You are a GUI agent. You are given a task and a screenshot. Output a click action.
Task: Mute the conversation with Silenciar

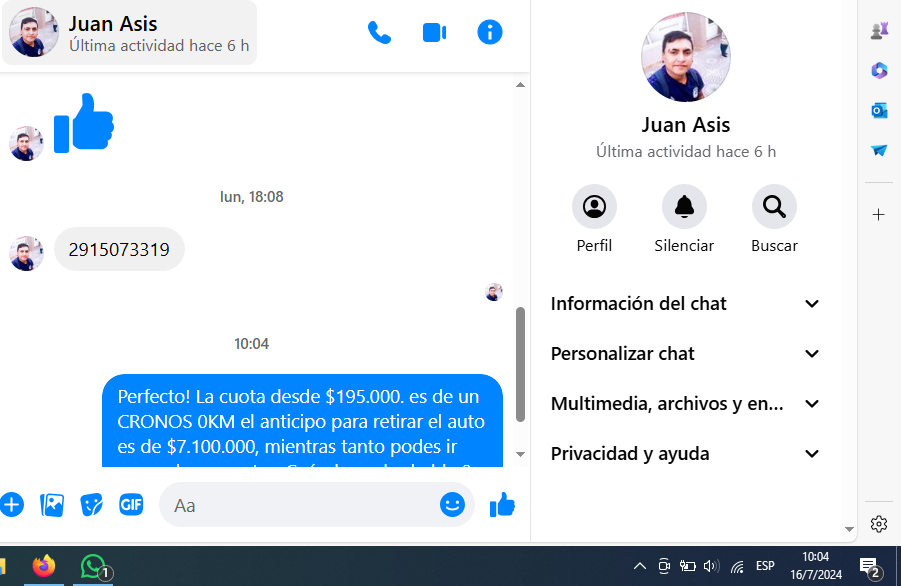coord(684,207)
